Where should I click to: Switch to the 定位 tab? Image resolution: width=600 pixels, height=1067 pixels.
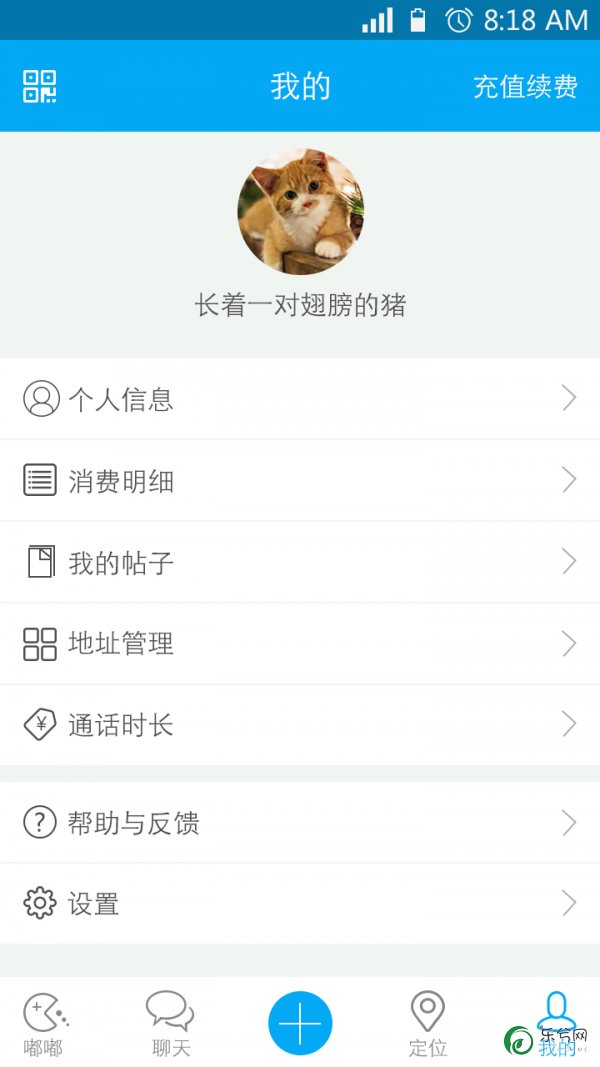pyautogui.click(x=428, y=1024)
